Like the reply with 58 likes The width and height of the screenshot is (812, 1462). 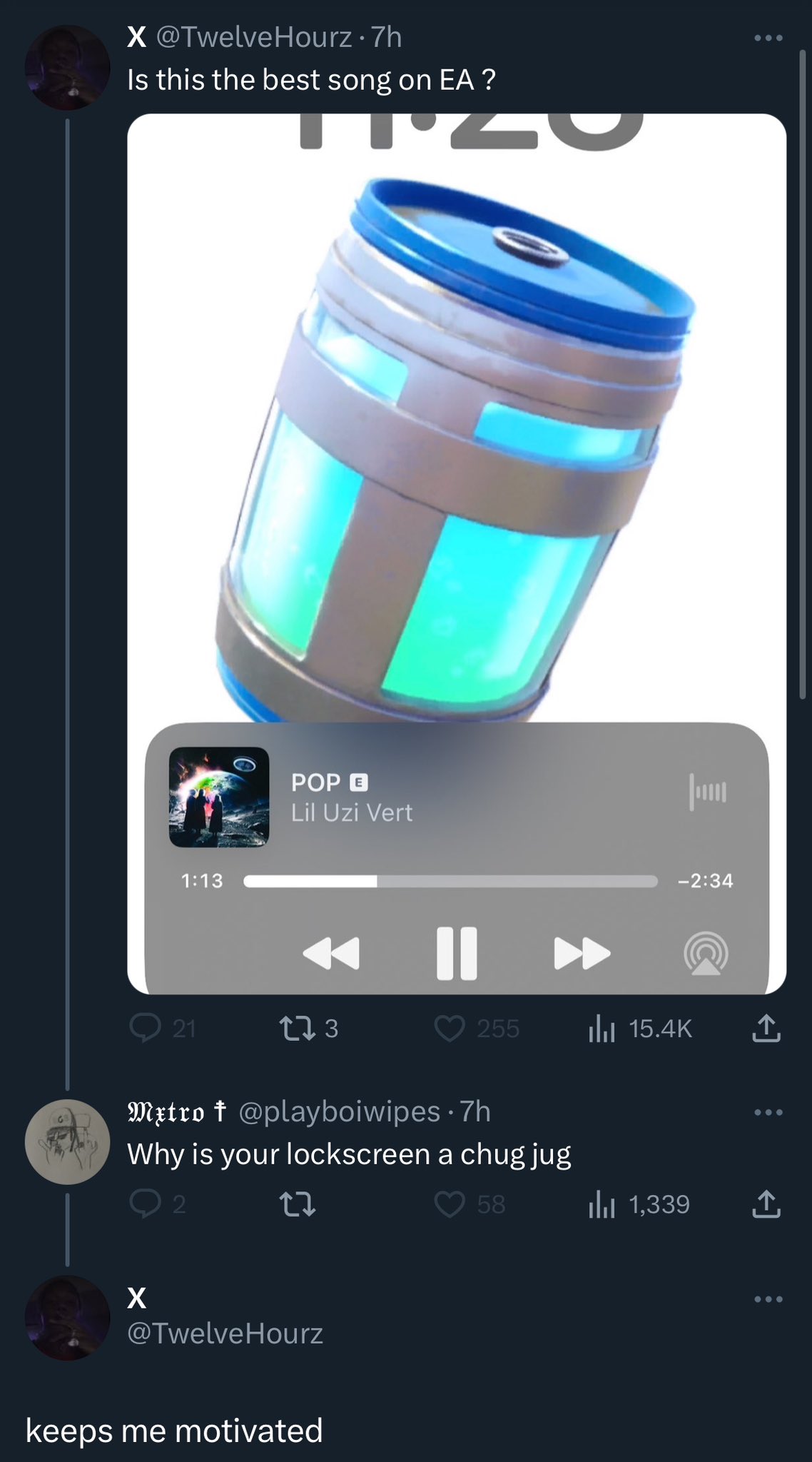coord(450,1204)
